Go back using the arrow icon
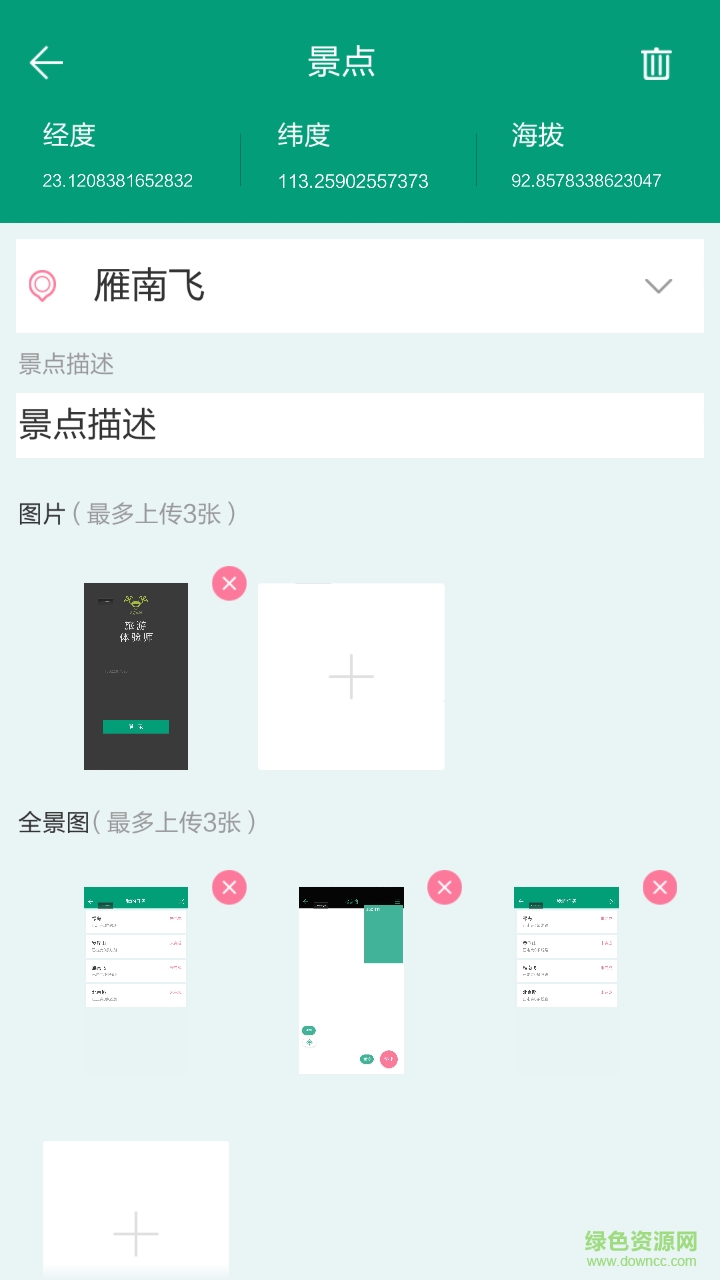The image size is (720, 1280). click(46, 63)
